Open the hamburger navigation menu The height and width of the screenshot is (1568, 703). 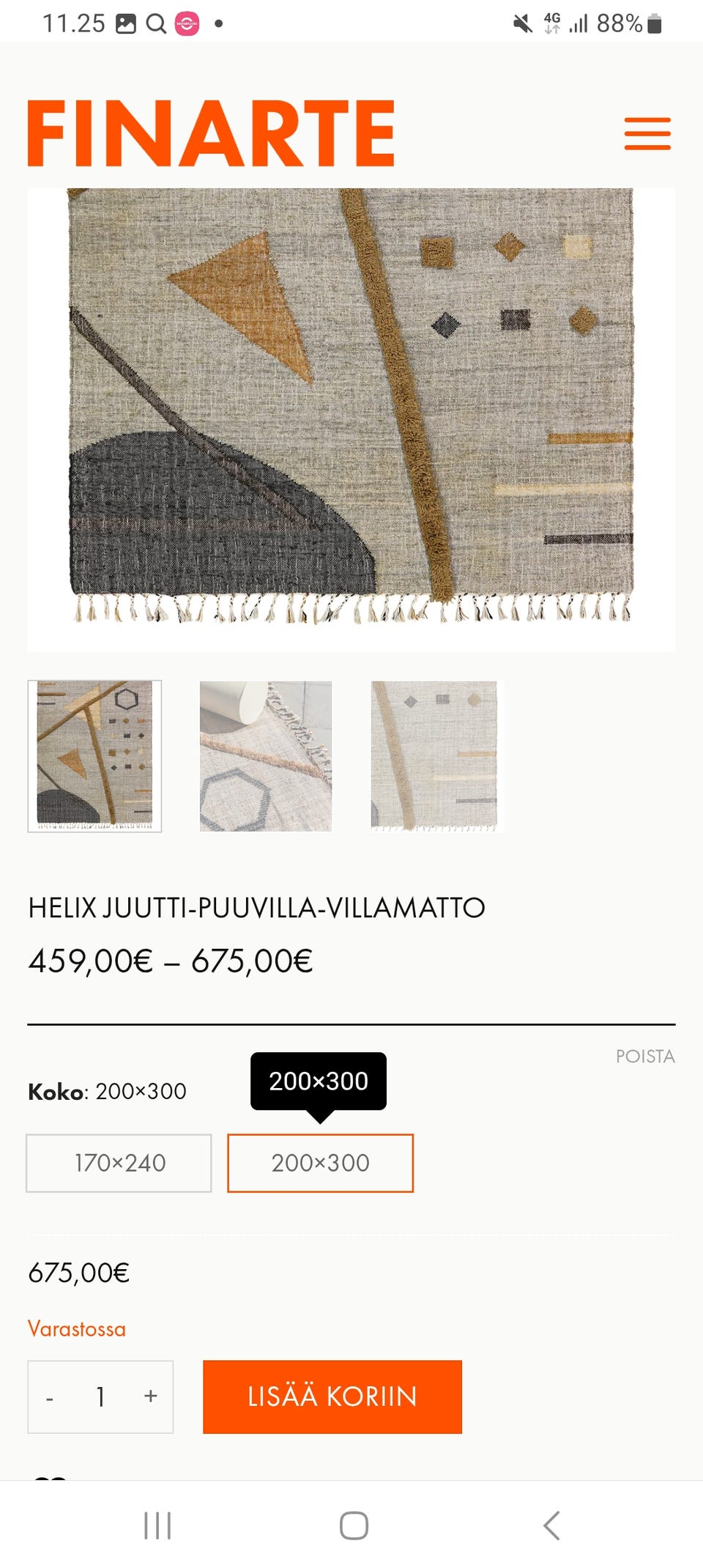click(647, 133)
